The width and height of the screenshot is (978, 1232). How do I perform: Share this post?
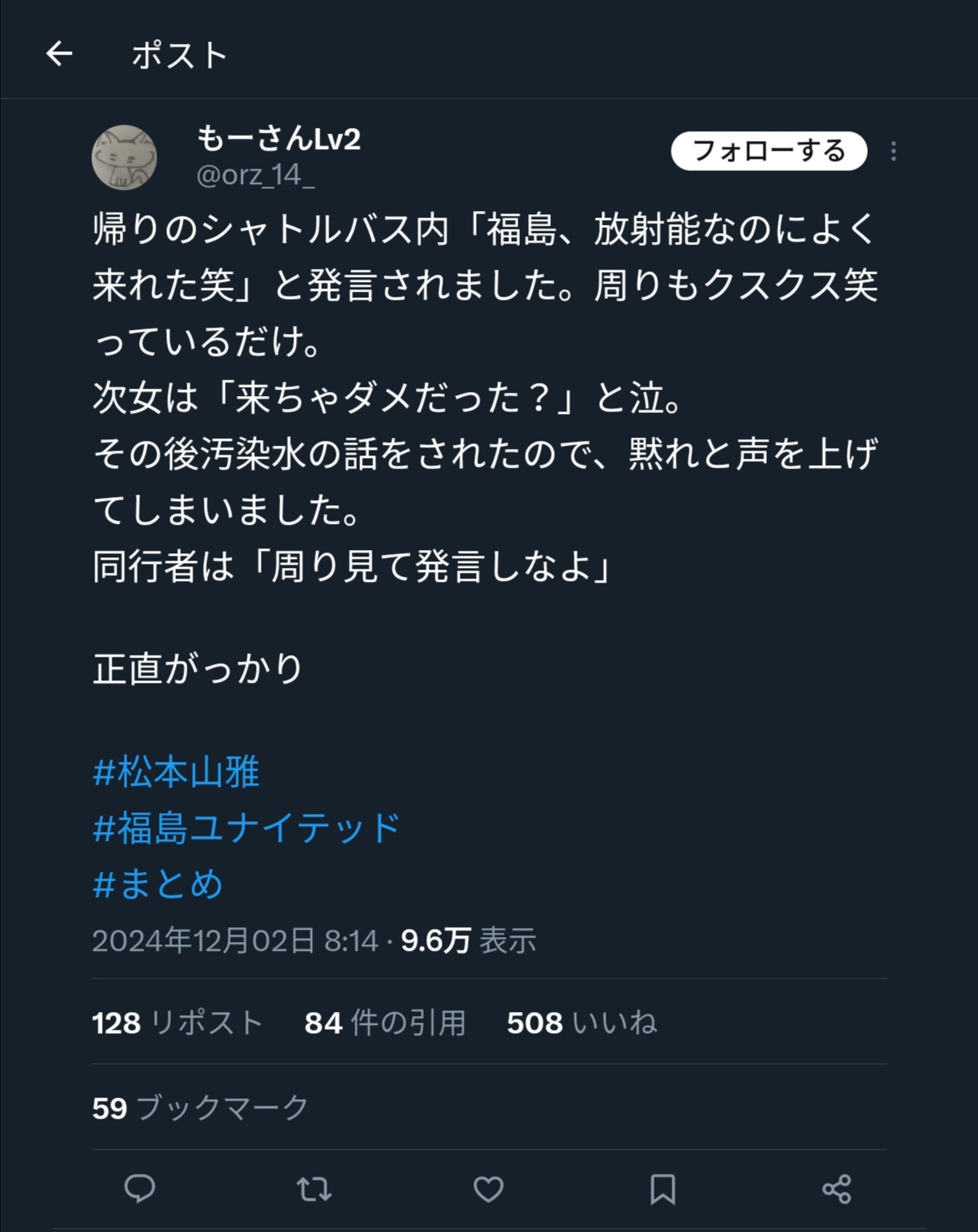[x=837, y=1189]
